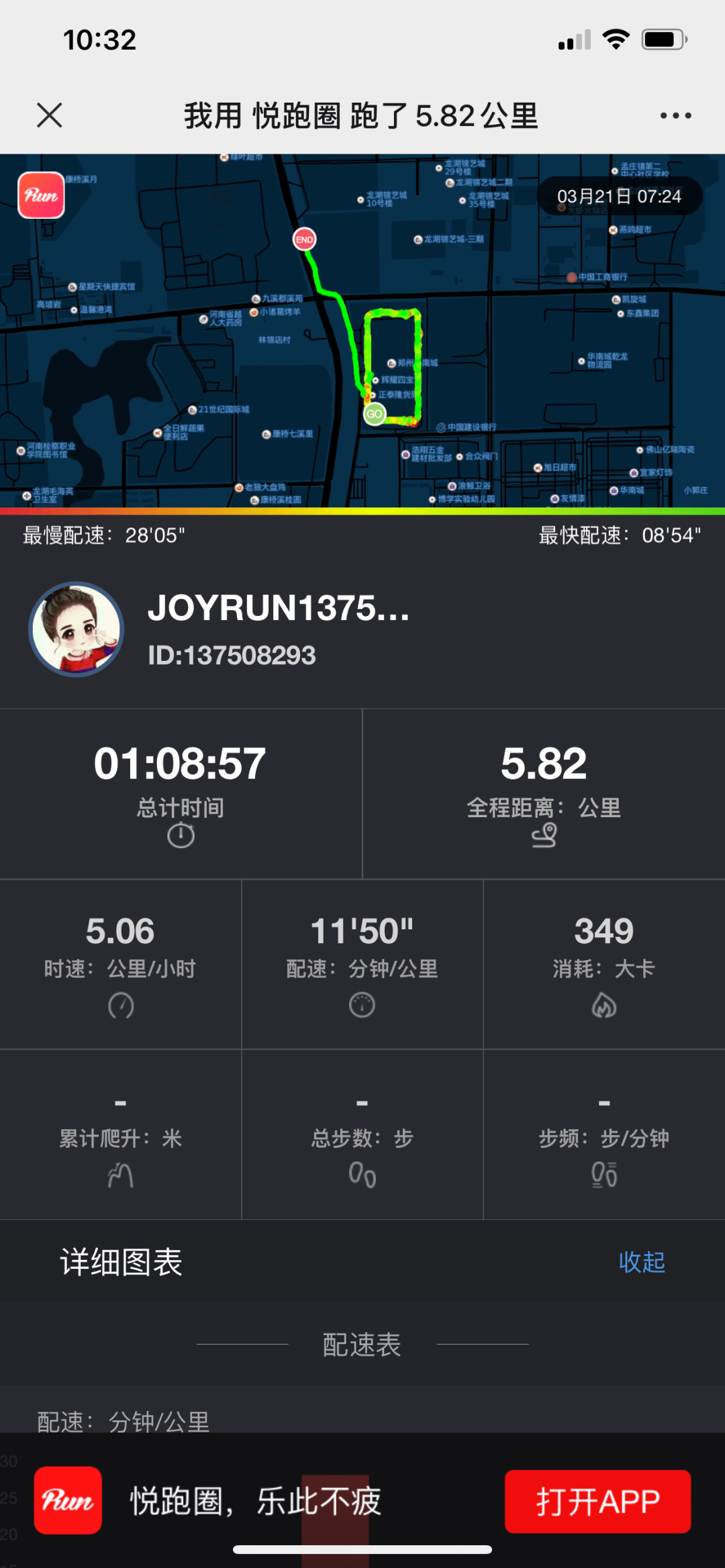Open JOYRUN1375 user profile avatar
Screen dimensions: 725x1568
click(x=77, y=629)
